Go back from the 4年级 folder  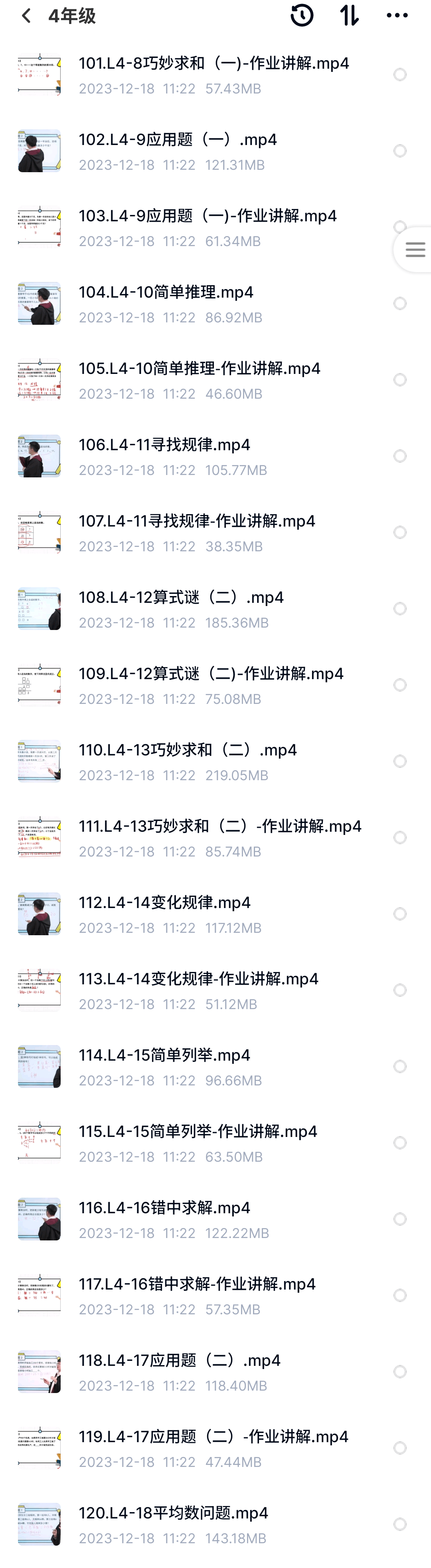pos(26,16)
